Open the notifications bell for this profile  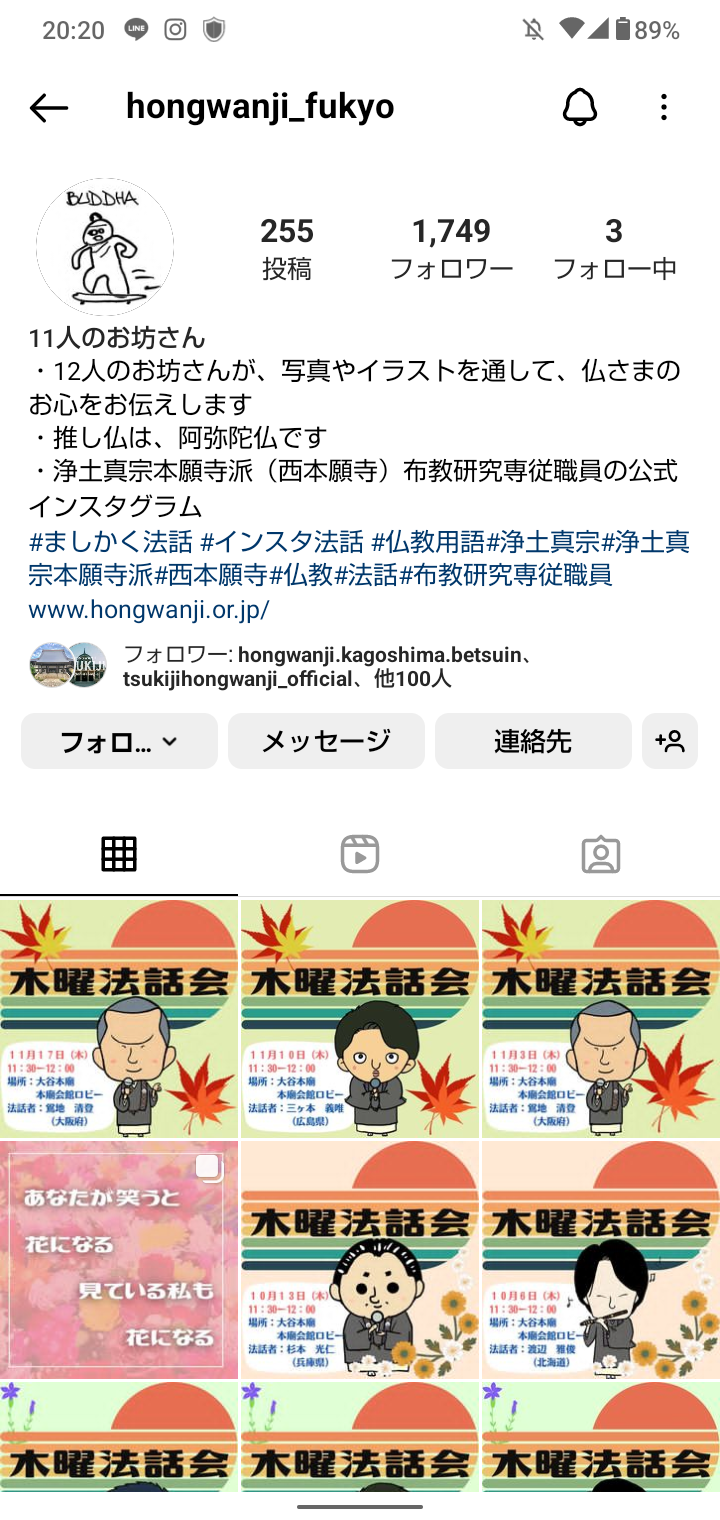click(x=580, y=108)
